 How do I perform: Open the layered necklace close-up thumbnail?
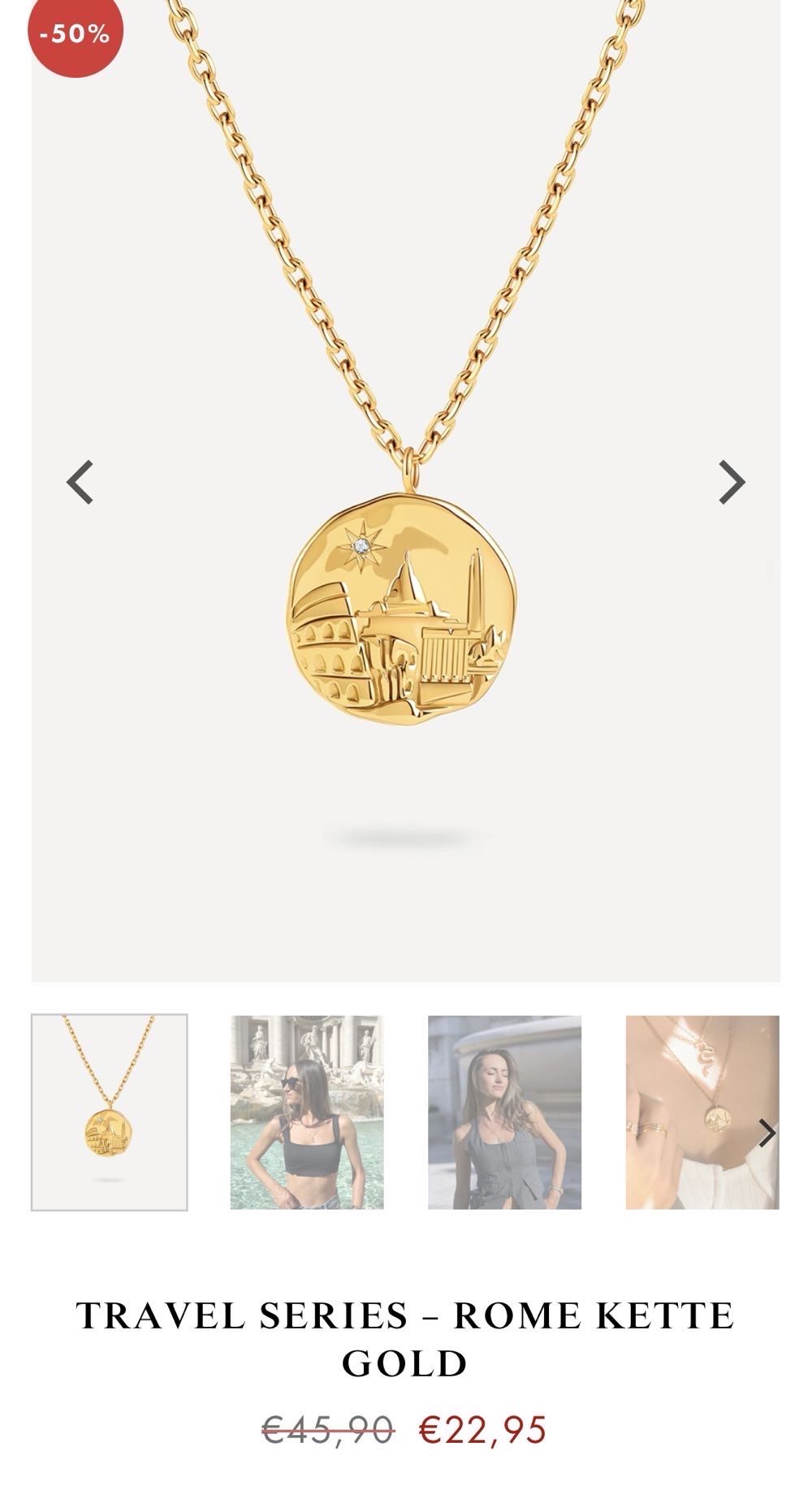690,1112
